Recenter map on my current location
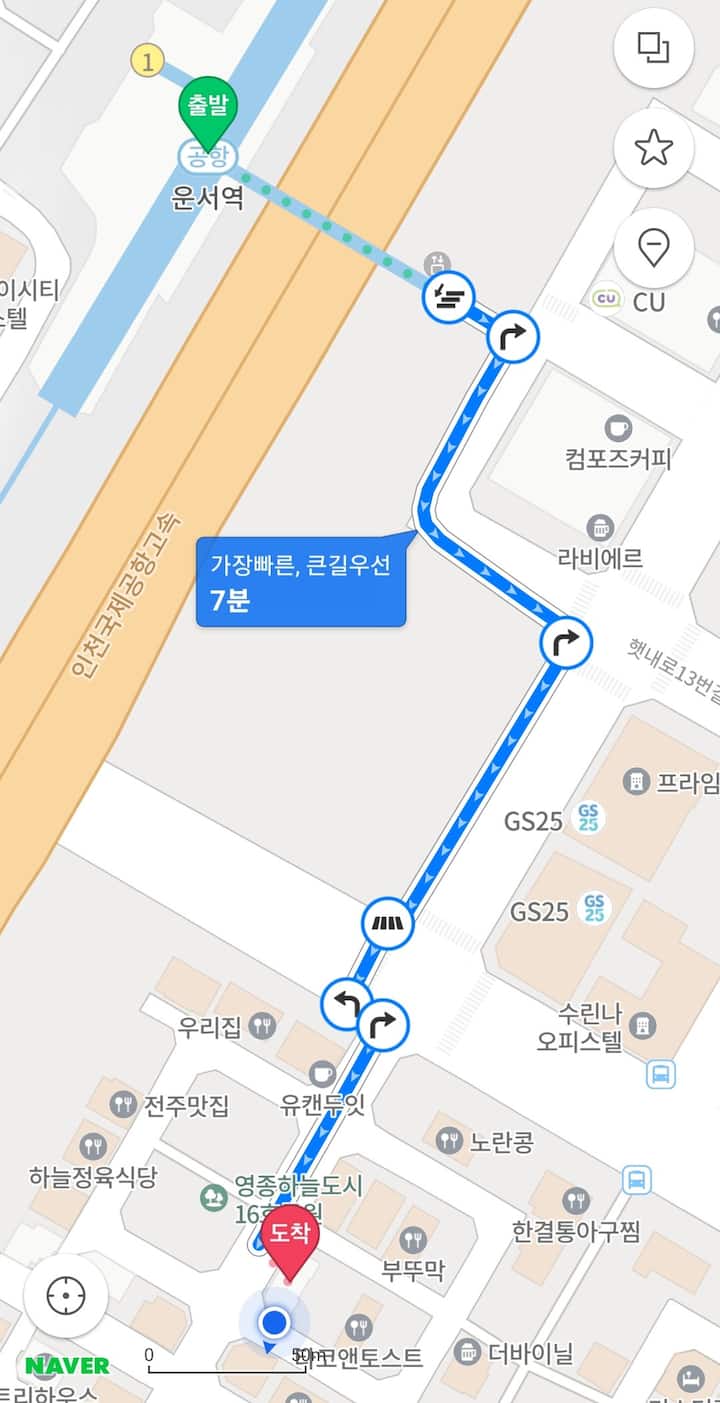 tap(66, 1296)
